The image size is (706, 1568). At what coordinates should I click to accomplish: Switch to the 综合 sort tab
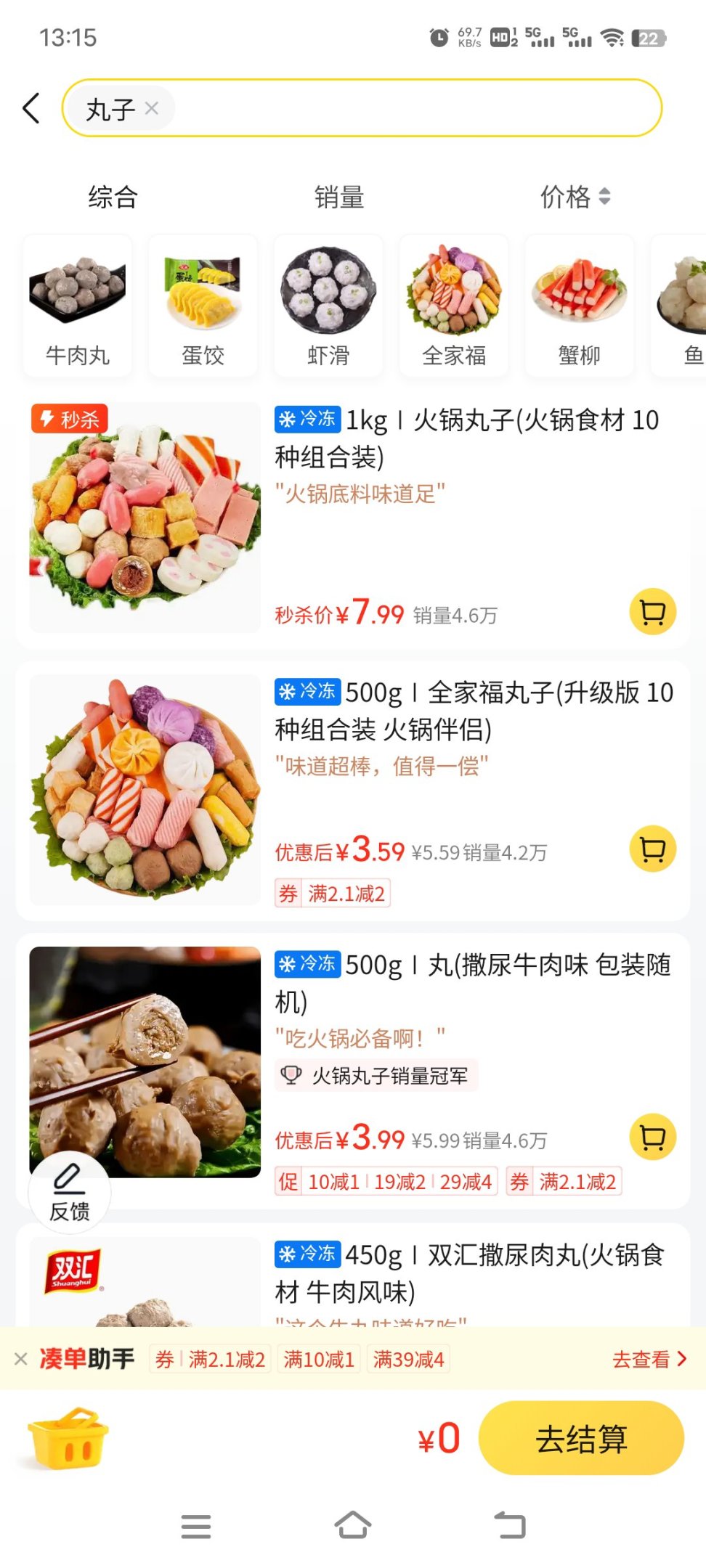click(x=113, y=197)
